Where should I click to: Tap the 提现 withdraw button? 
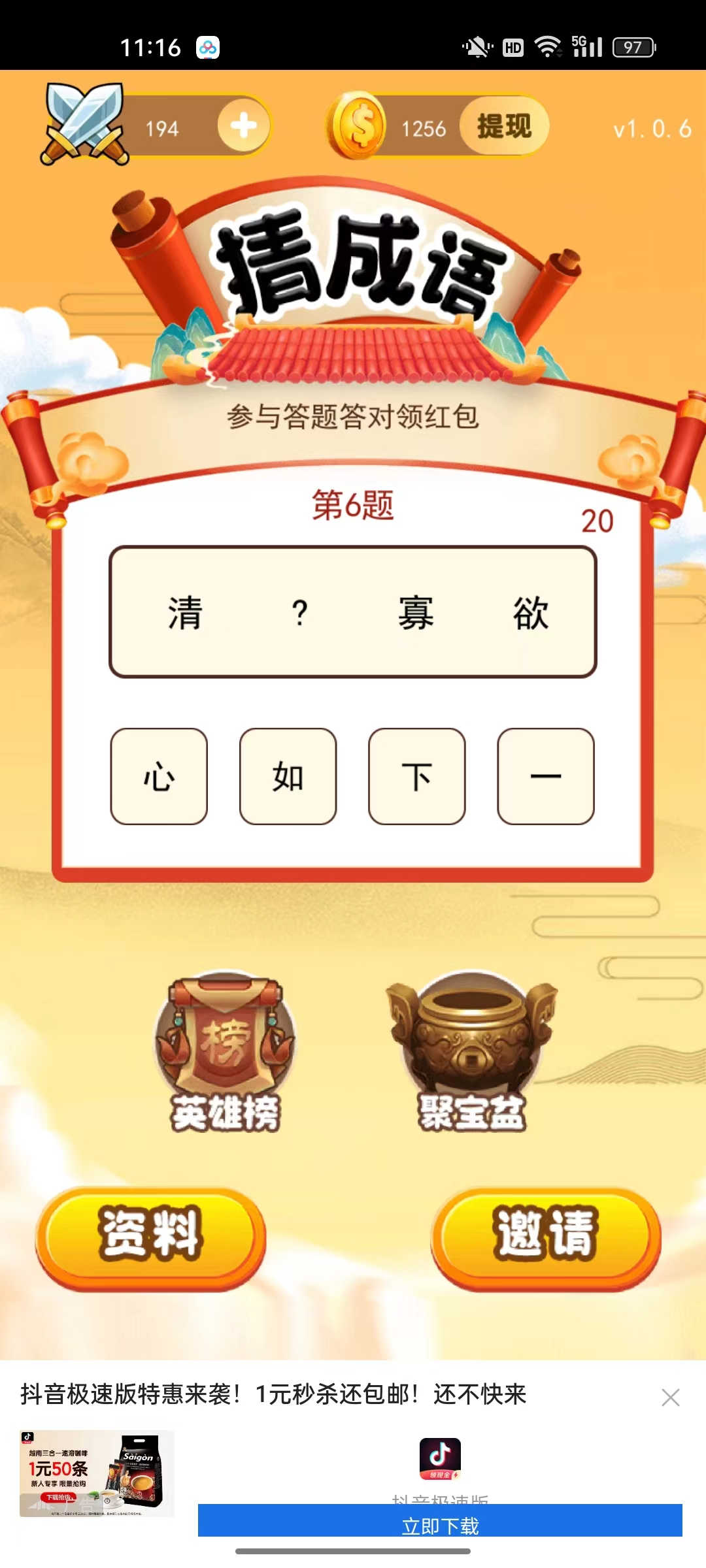503,126
